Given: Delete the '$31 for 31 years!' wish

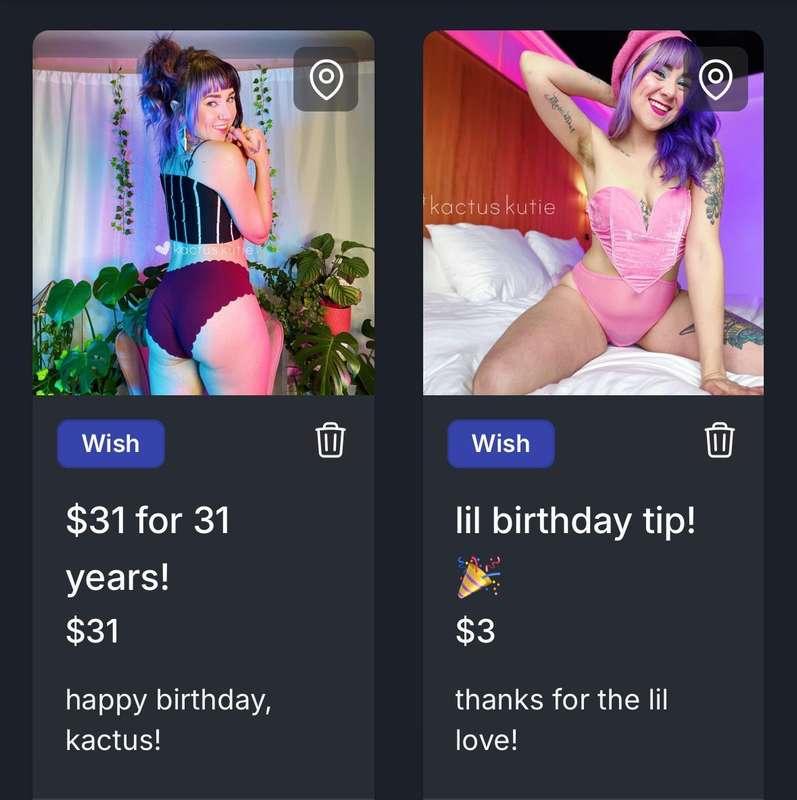Looking at the screenshot, I should pos(330,439).
